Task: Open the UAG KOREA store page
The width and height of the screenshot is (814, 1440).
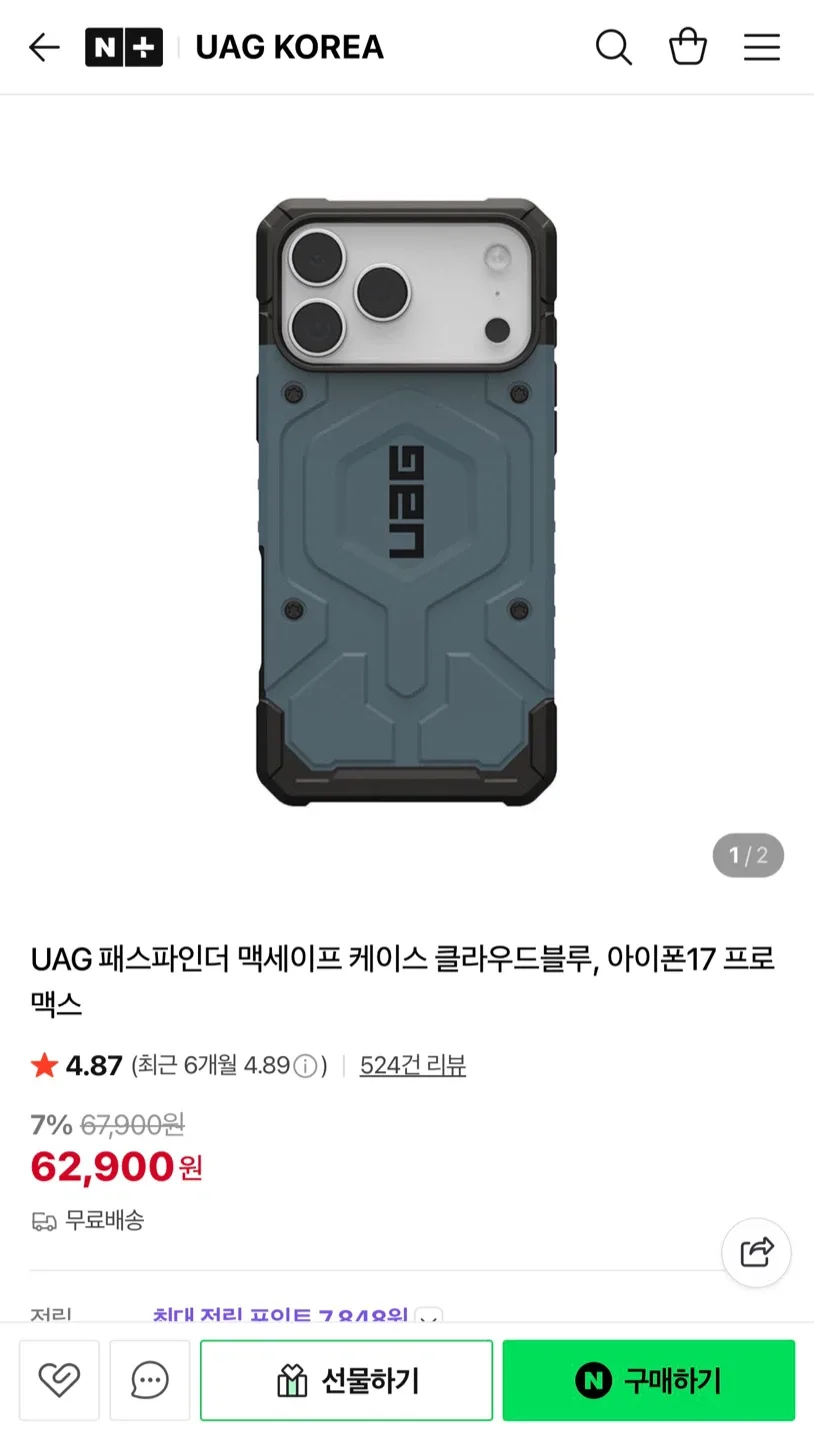Action: (x=289, y=47)
